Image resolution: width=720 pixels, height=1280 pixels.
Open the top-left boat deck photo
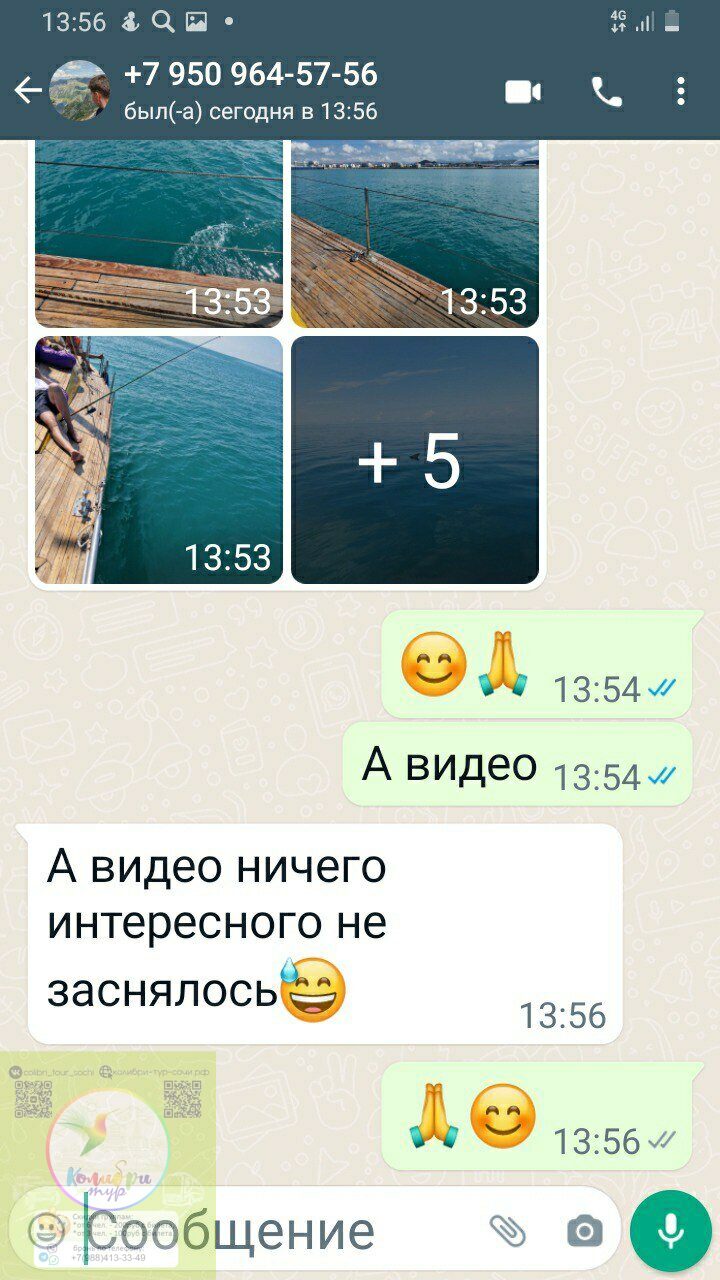(x=159, y=234)
